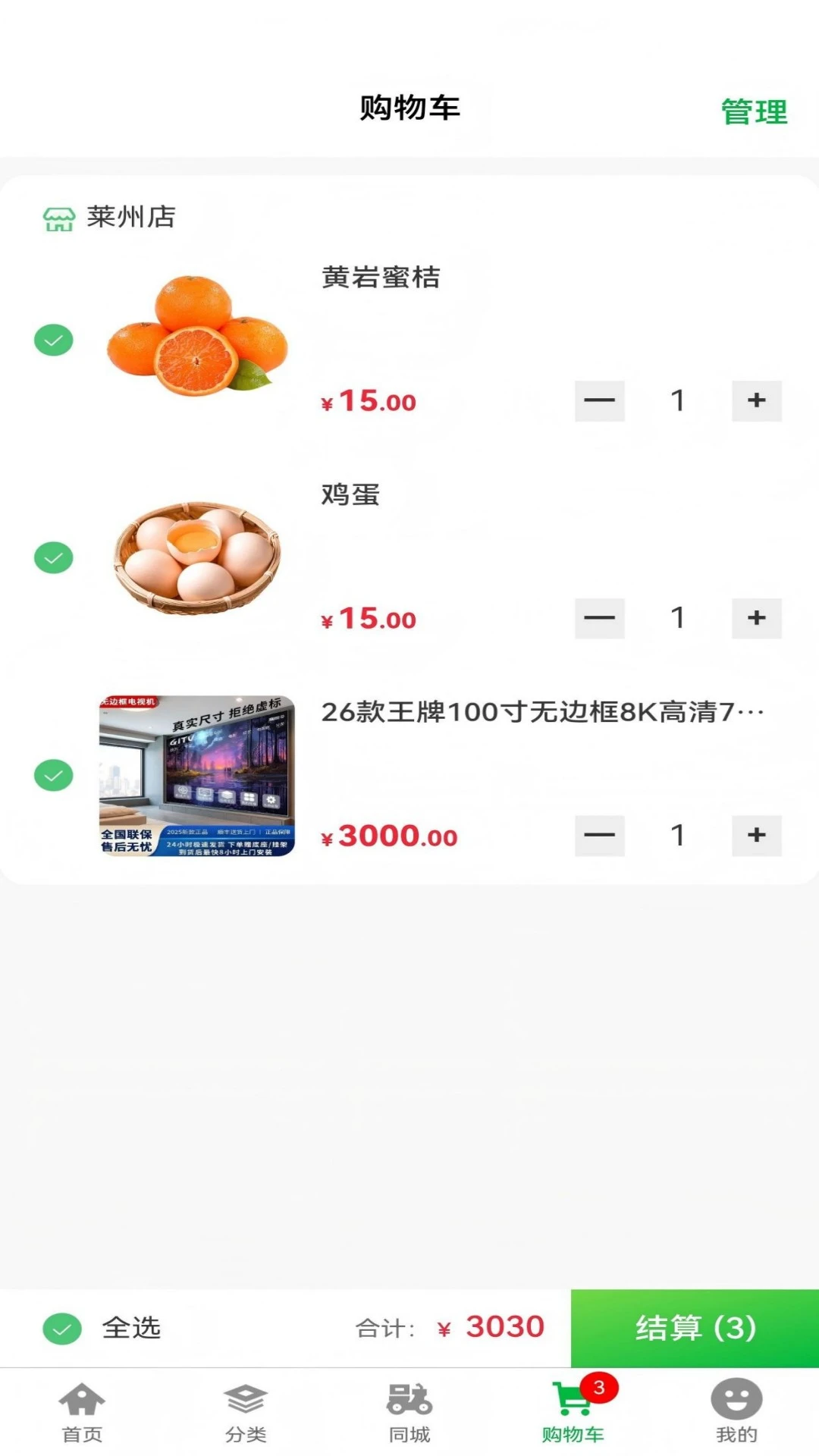The image size is (819, 1456).
Task: Increase quantity of 黄岩蜜桔 with plus
Action: 756,401
